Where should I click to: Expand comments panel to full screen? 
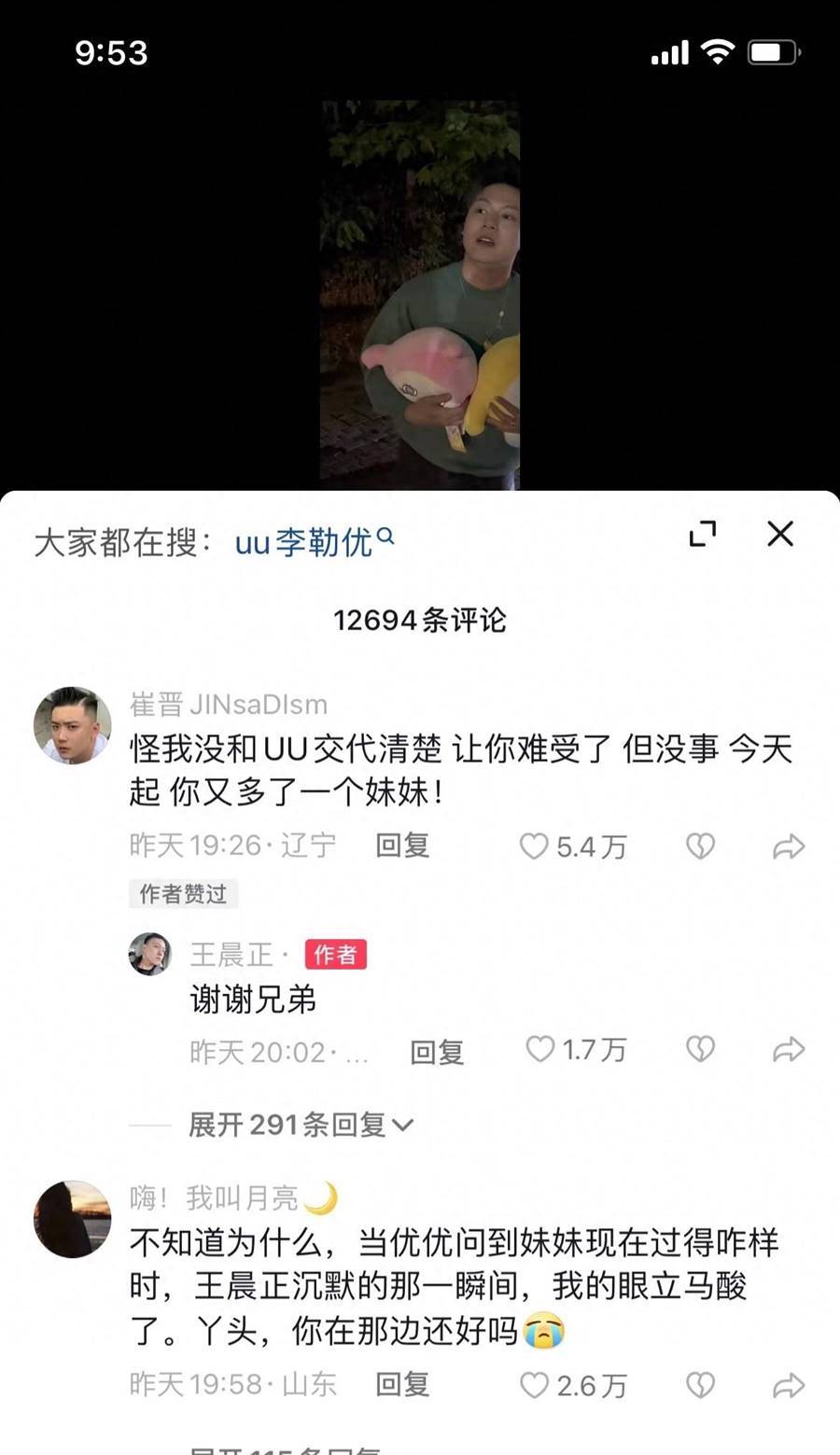coord(703,534)
